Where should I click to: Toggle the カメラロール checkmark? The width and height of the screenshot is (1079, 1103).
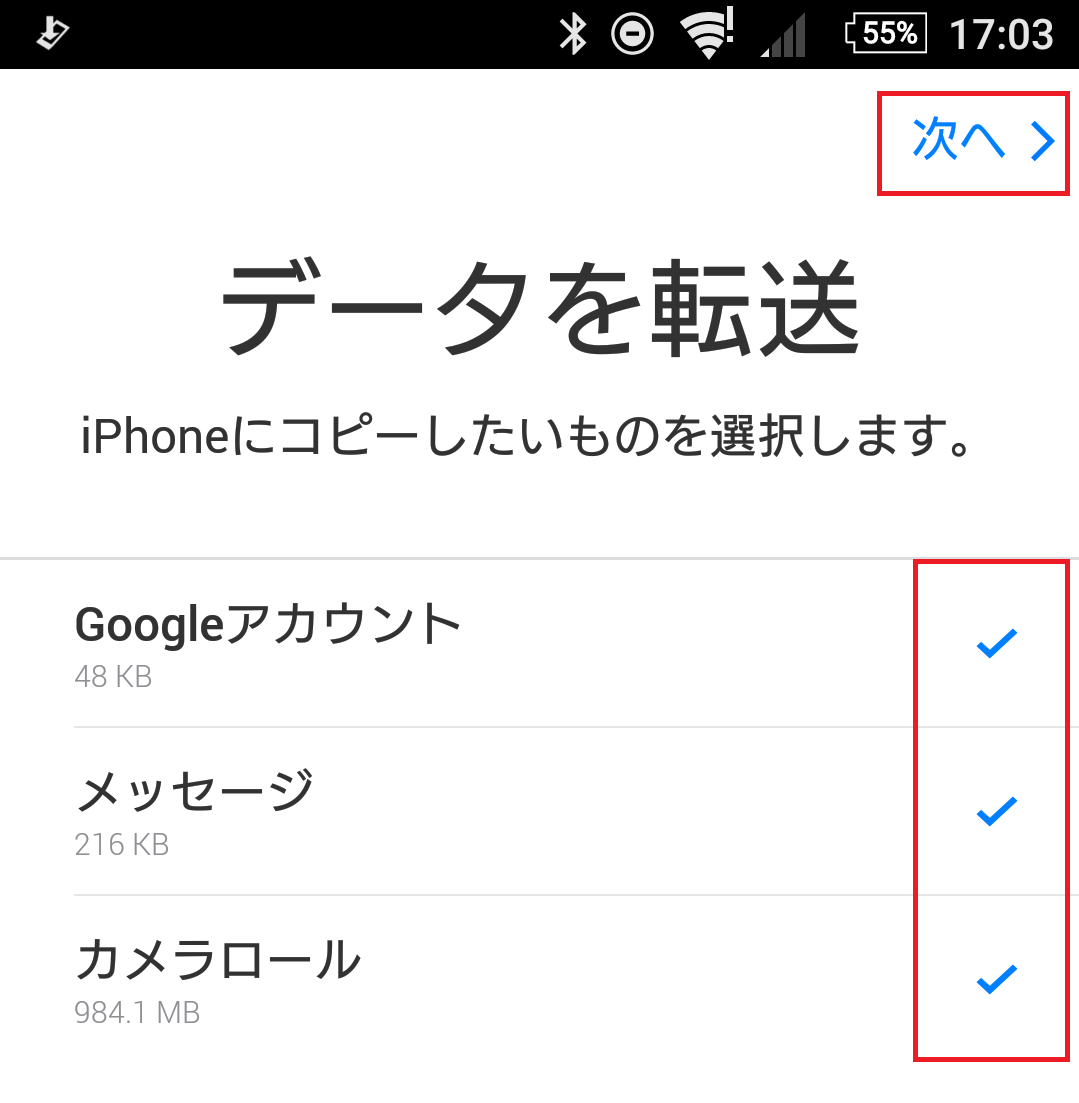(995, 978)
